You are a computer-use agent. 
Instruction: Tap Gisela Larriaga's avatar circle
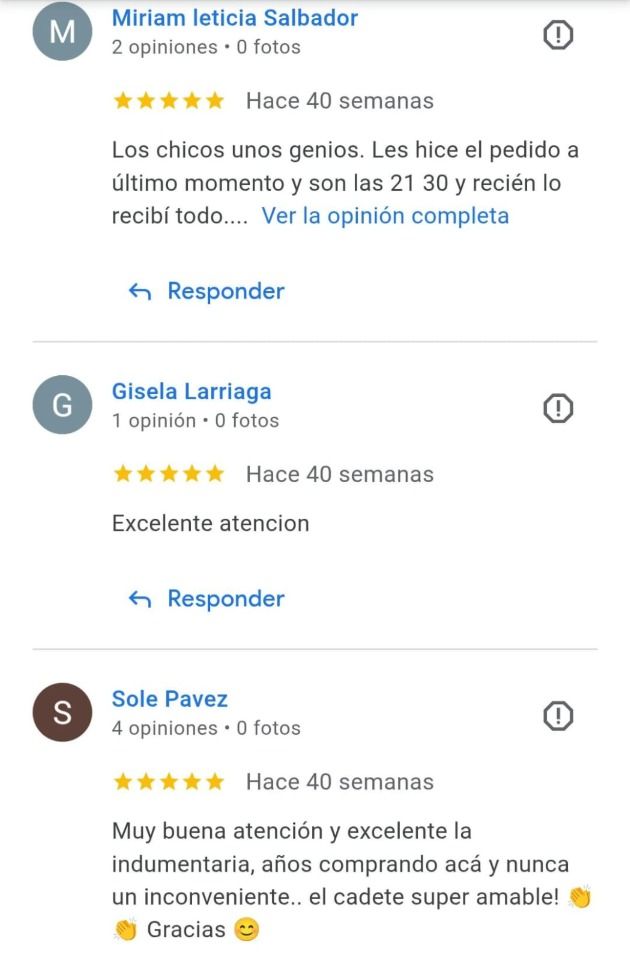(62, 405)
